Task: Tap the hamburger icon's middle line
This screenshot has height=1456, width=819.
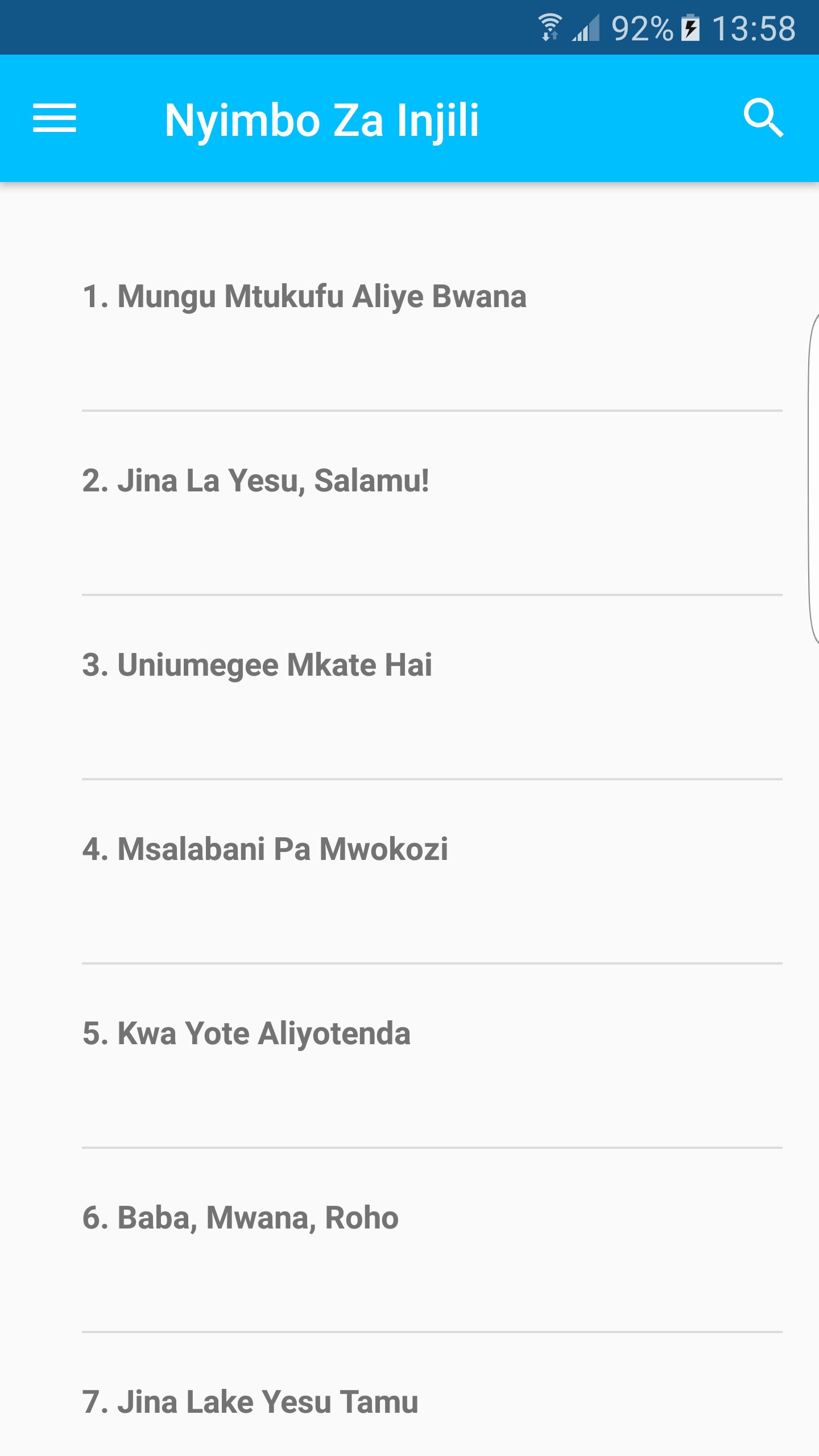Action: tap(55, 119)
